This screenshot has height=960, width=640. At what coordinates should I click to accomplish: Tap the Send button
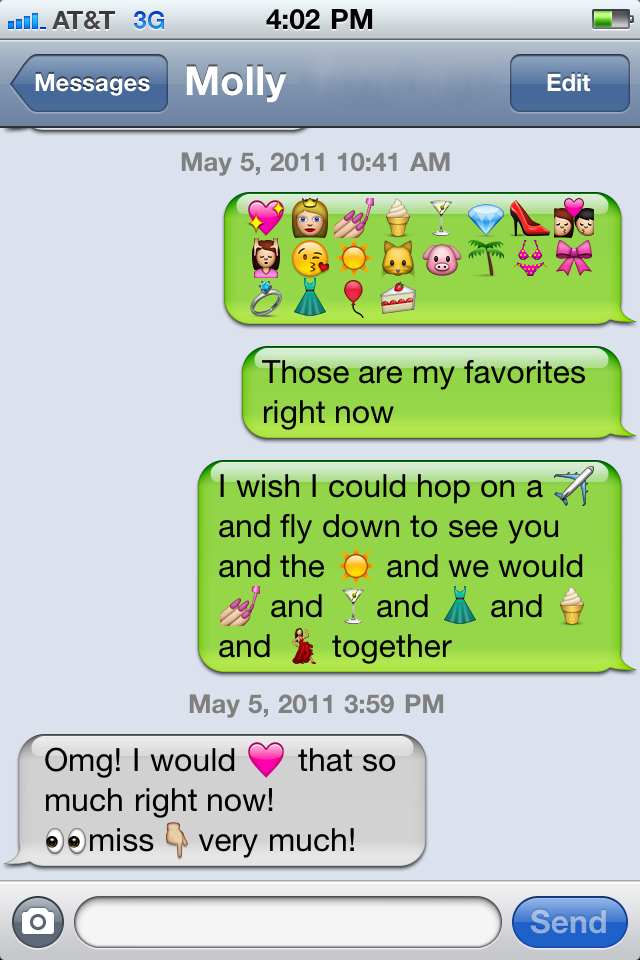point(569,921)
